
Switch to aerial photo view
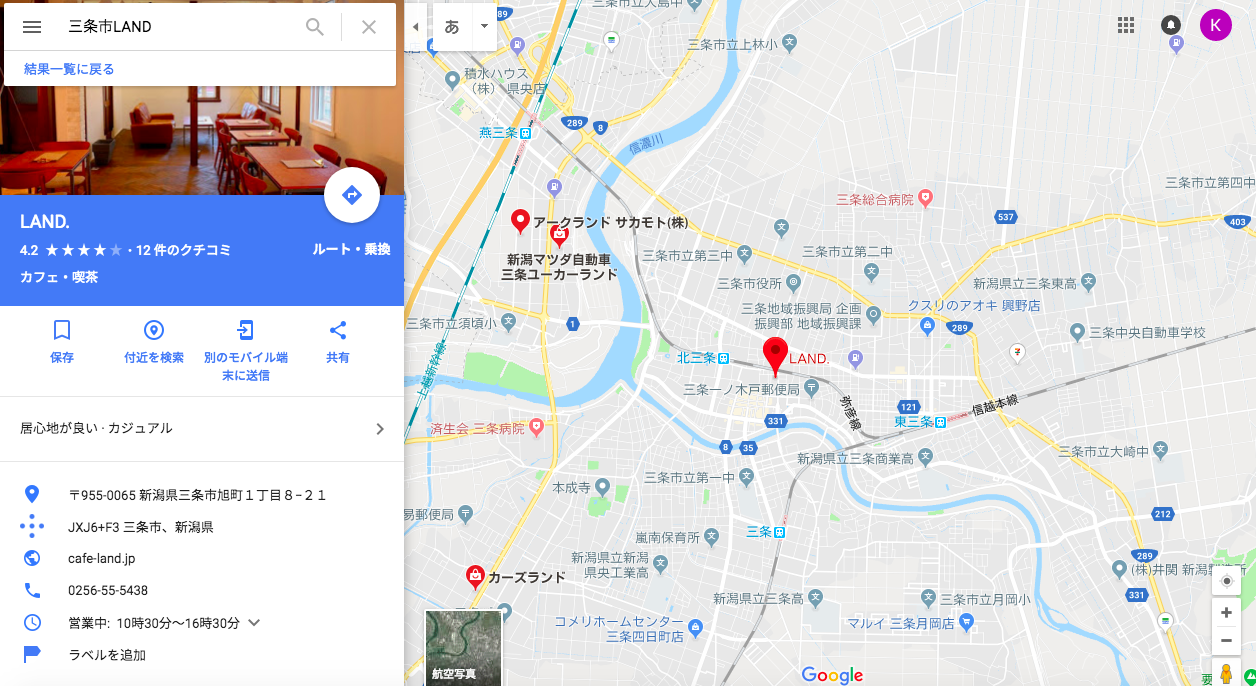(x=463, y=647)
